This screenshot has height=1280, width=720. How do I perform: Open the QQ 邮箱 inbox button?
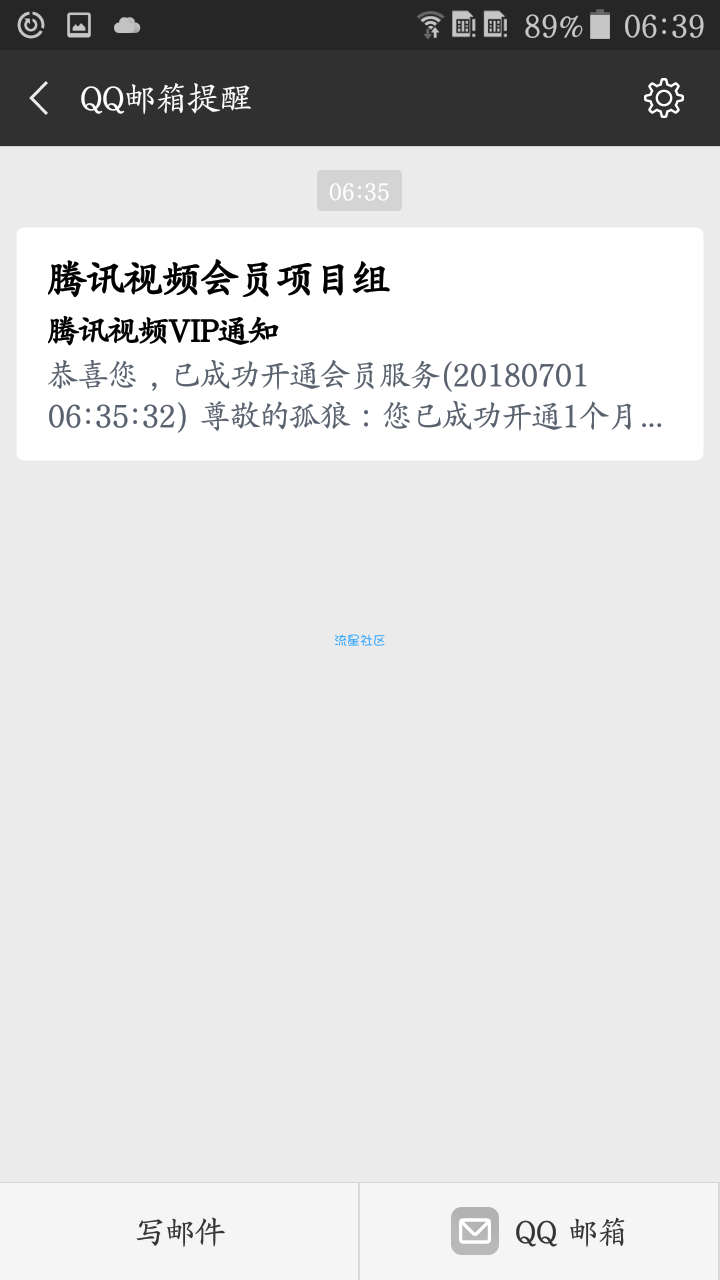point(540,1231)
